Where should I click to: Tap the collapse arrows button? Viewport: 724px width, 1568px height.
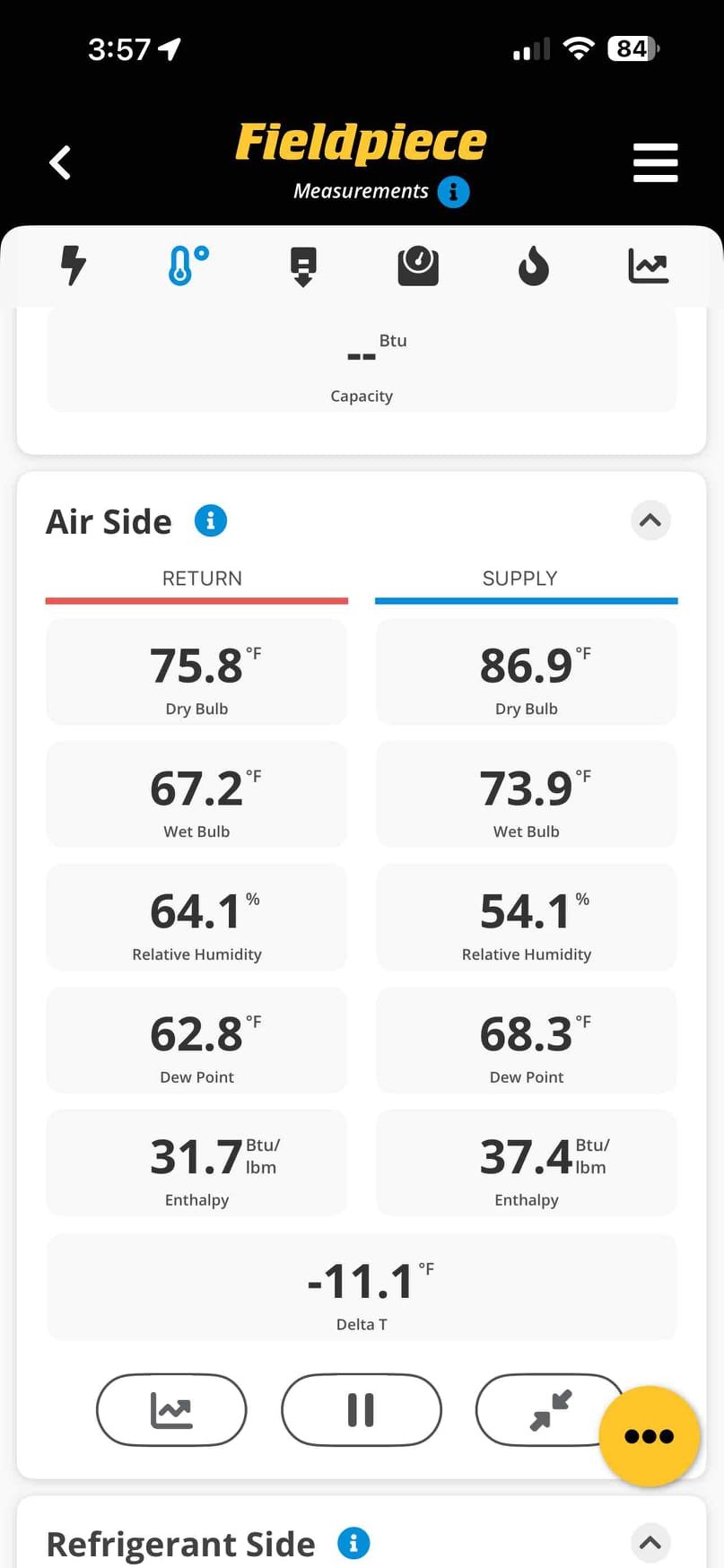point(549,1409)
